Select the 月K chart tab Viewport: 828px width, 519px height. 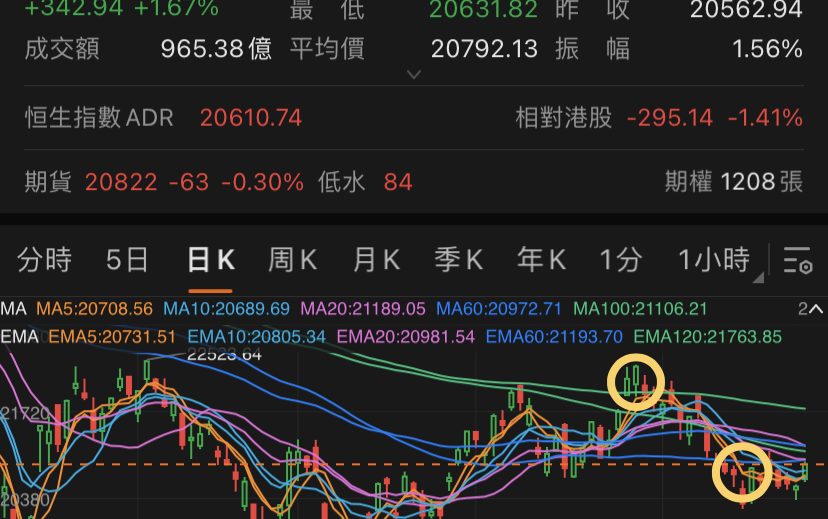click(x=376, y=261)
